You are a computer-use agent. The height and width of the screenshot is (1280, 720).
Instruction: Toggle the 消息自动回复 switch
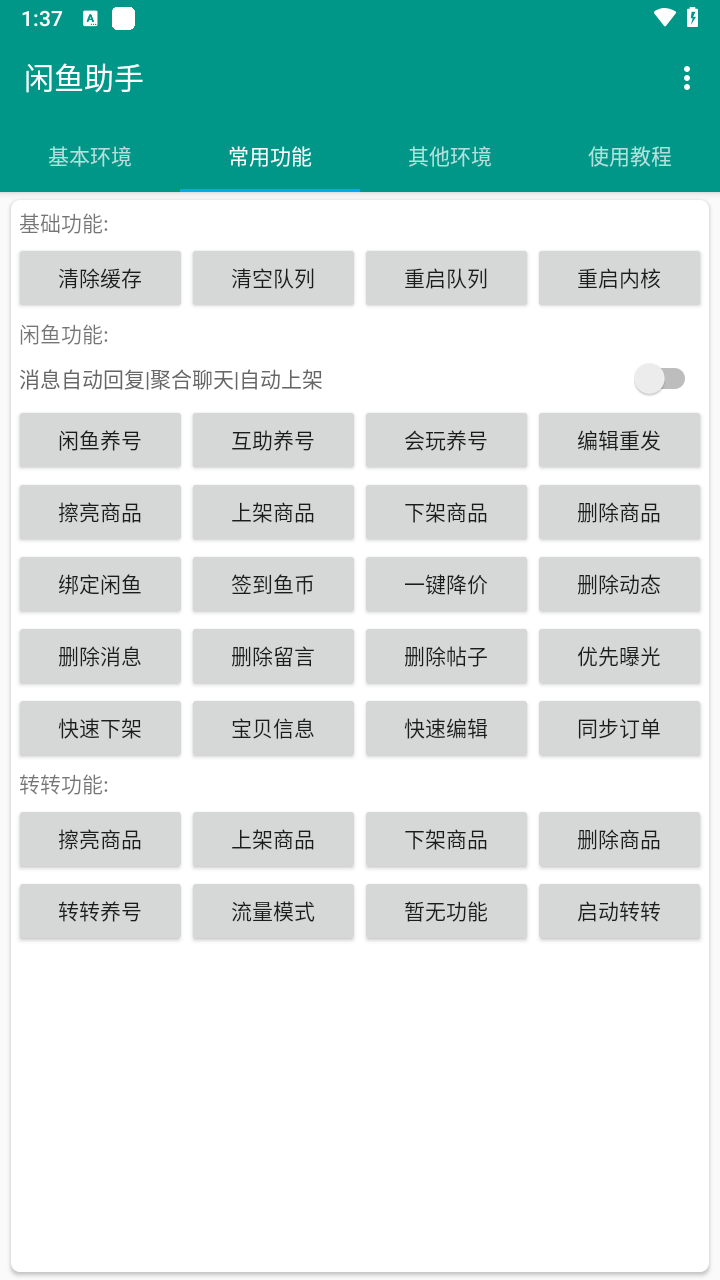coord(660,379)
